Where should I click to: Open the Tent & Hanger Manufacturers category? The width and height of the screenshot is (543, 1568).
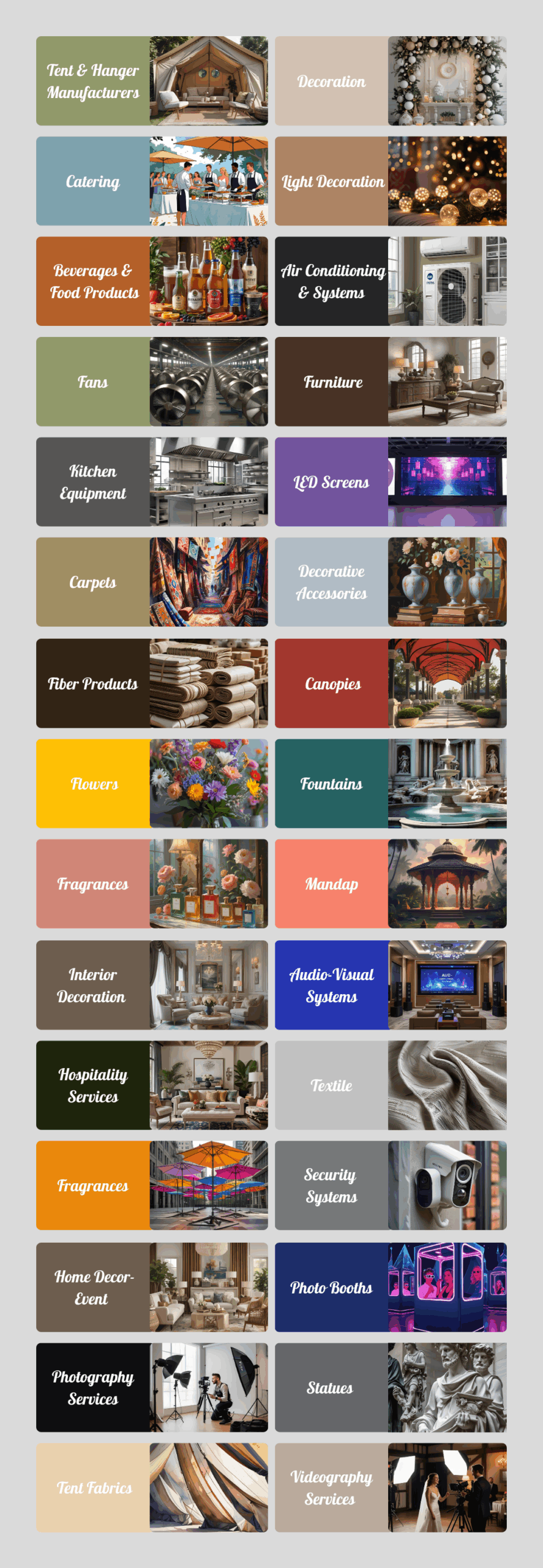(x=152, y=81)
